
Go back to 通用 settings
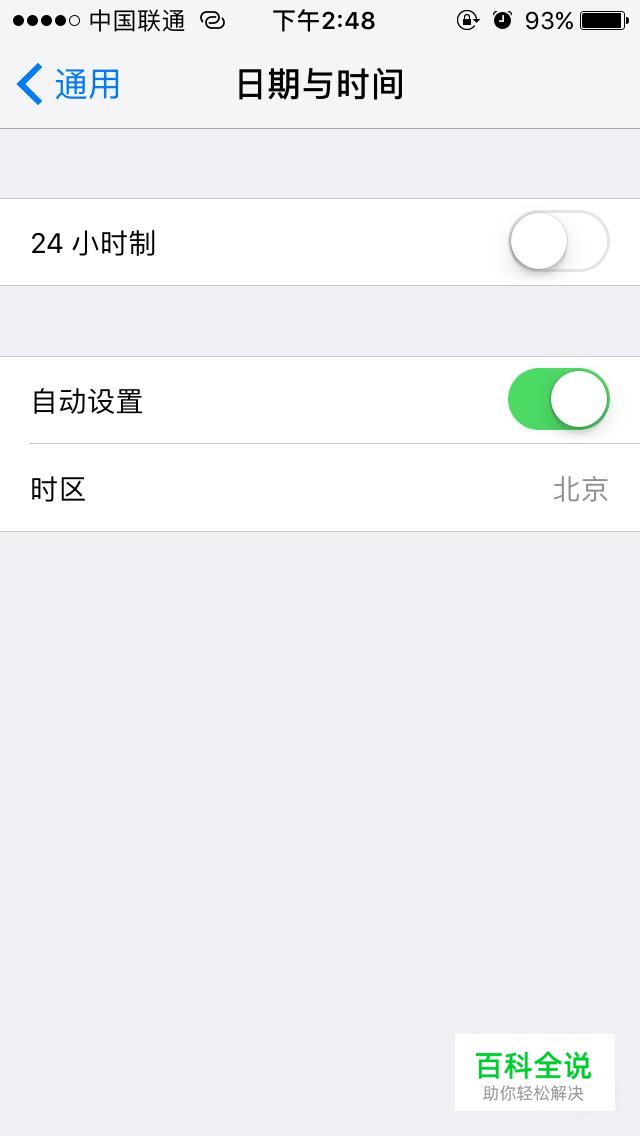pyautogui.click(x=68, y=84)
